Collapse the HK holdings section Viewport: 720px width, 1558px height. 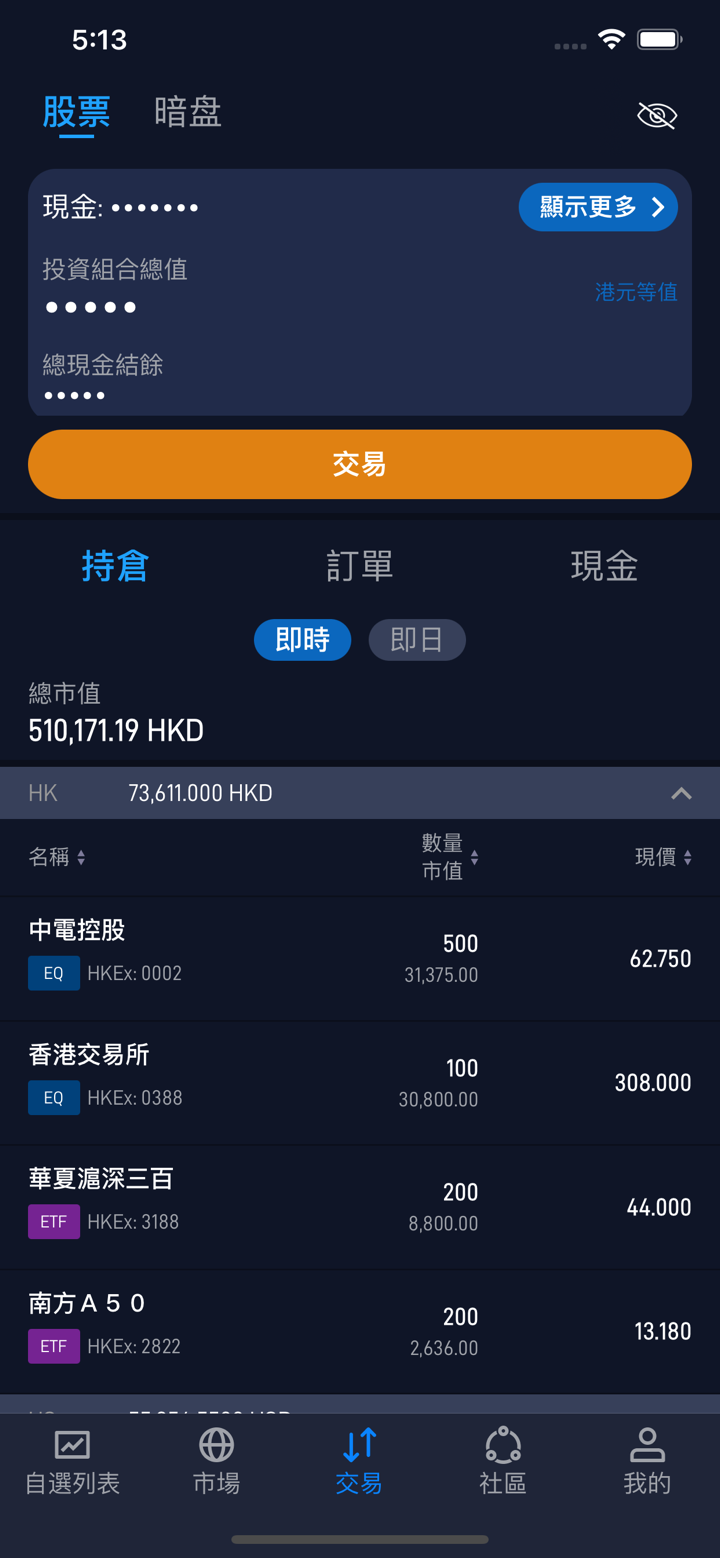681,793
